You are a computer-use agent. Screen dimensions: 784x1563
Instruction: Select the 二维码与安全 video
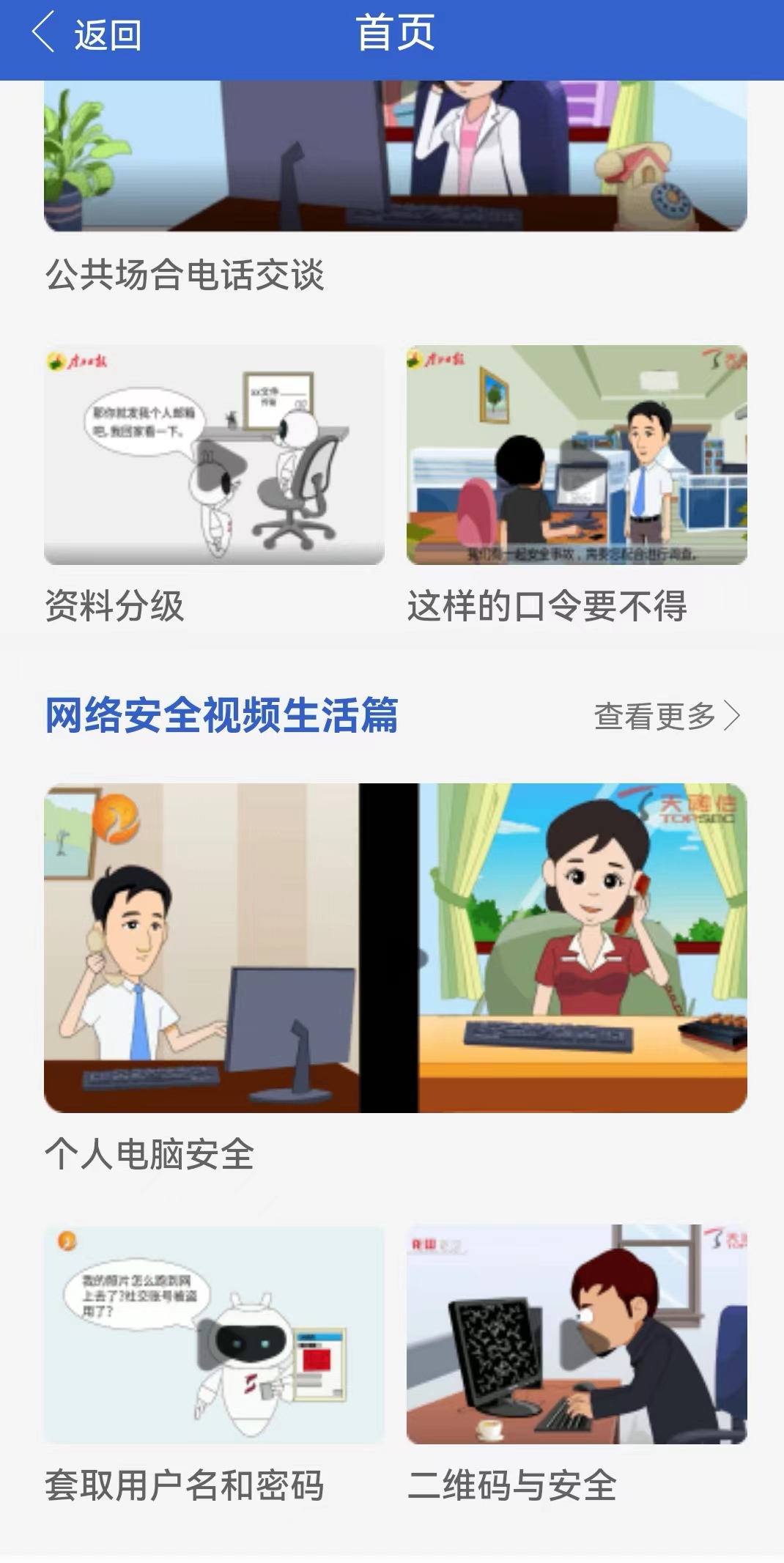pyautogui.click(x=577, y=1334)
